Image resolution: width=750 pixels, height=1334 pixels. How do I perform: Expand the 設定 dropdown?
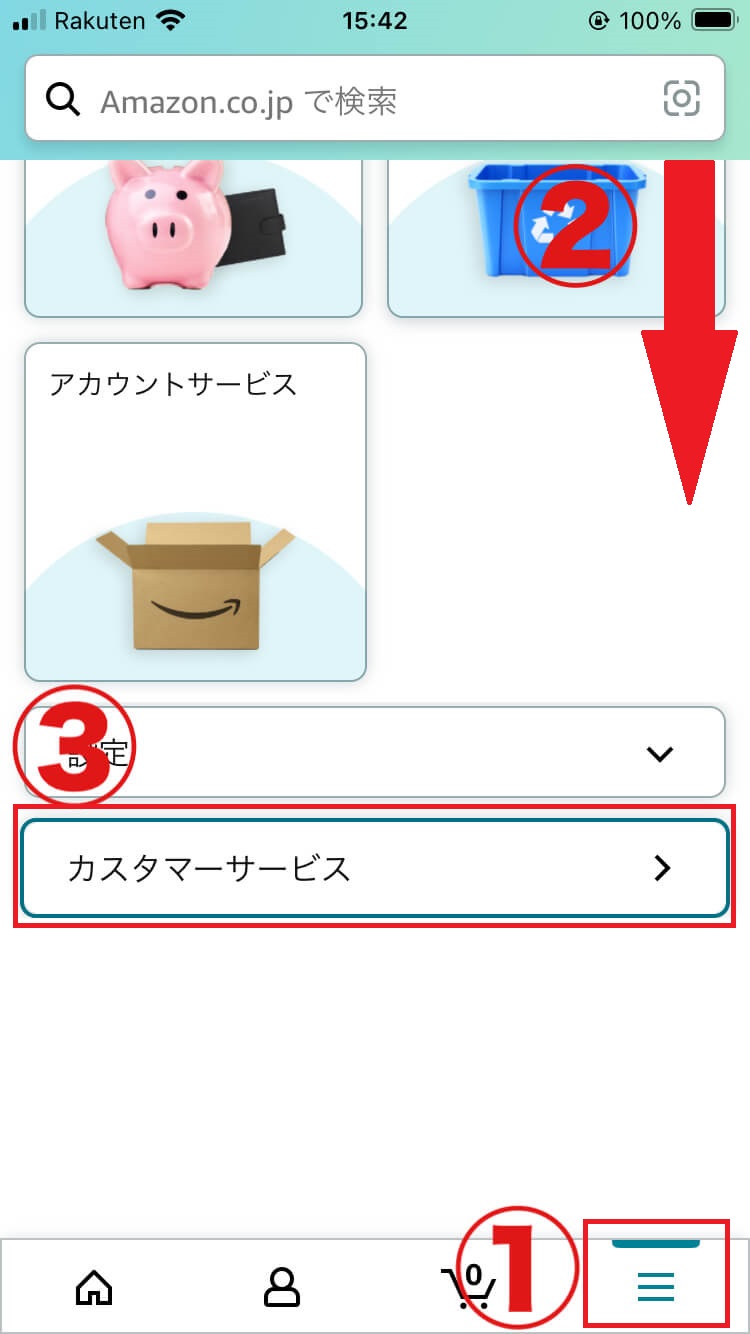tap(372, 753)
